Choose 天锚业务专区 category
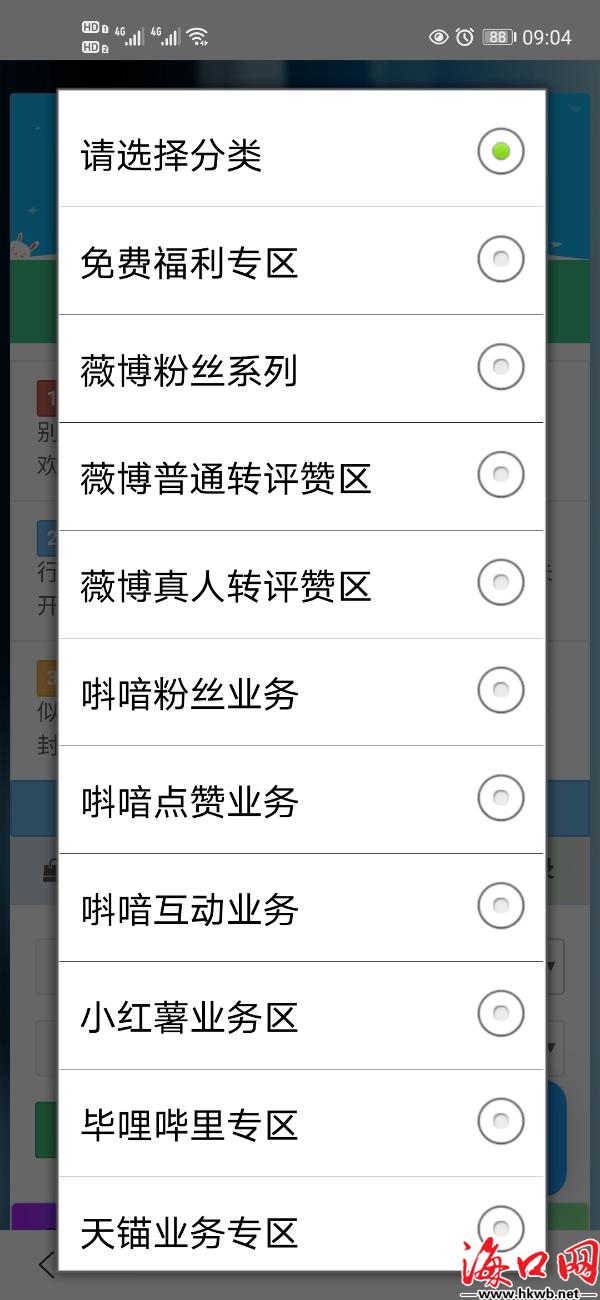 click(x=300, y=1230)
